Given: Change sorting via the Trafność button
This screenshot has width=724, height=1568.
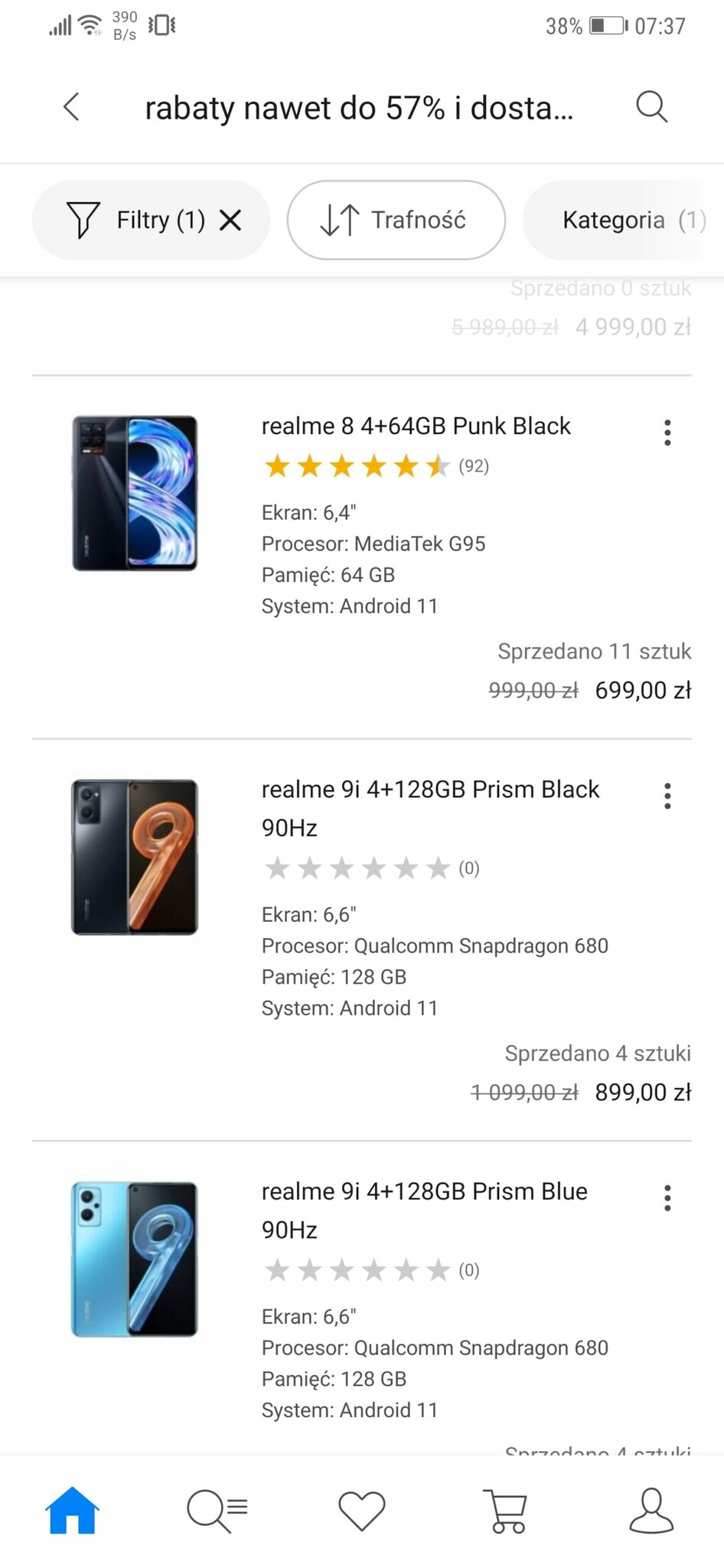Looking at the screenshot, I should pyautogui.click(x=396, y=220).
